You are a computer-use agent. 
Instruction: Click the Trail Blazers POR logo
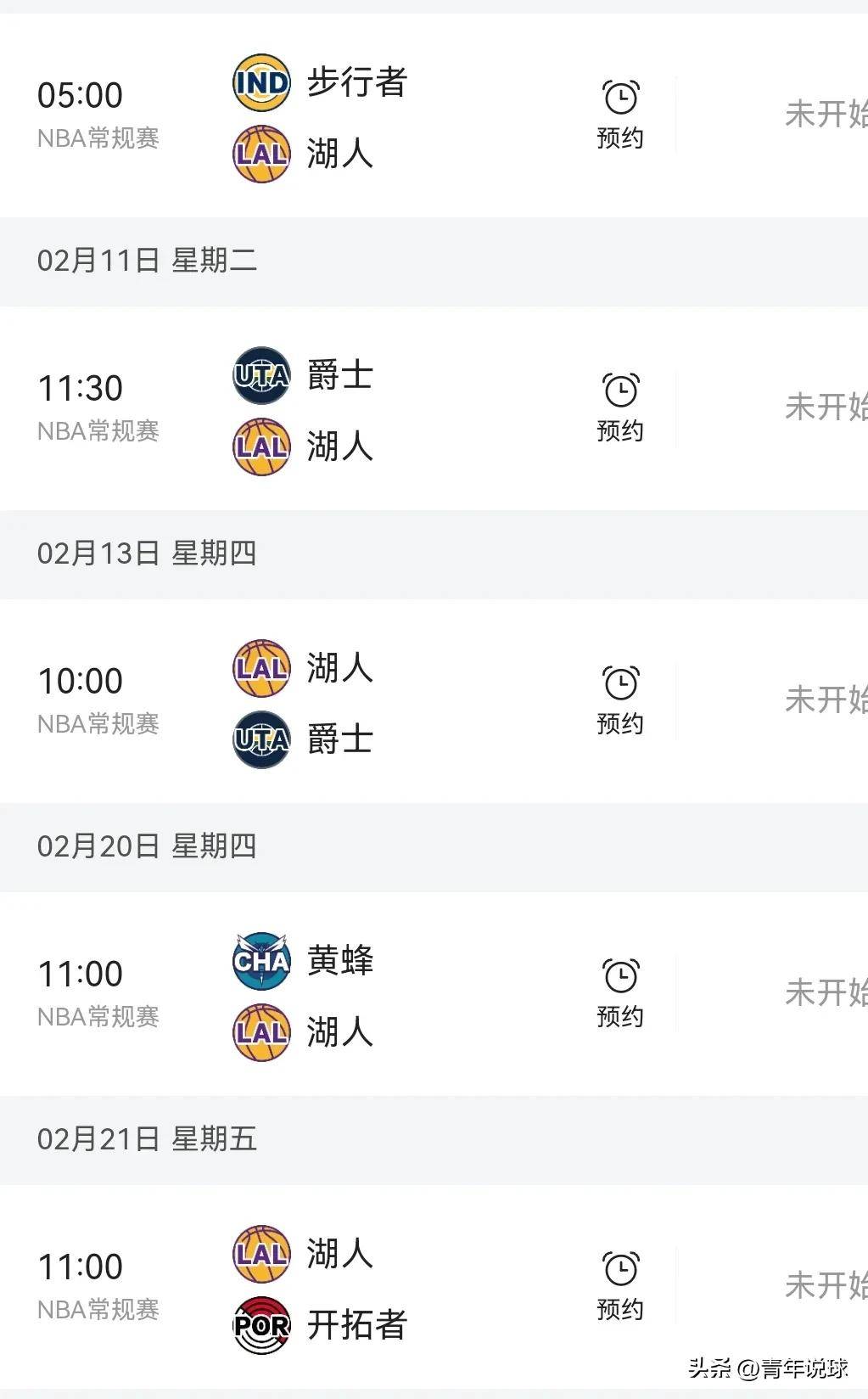click(x=260, y=1326)
